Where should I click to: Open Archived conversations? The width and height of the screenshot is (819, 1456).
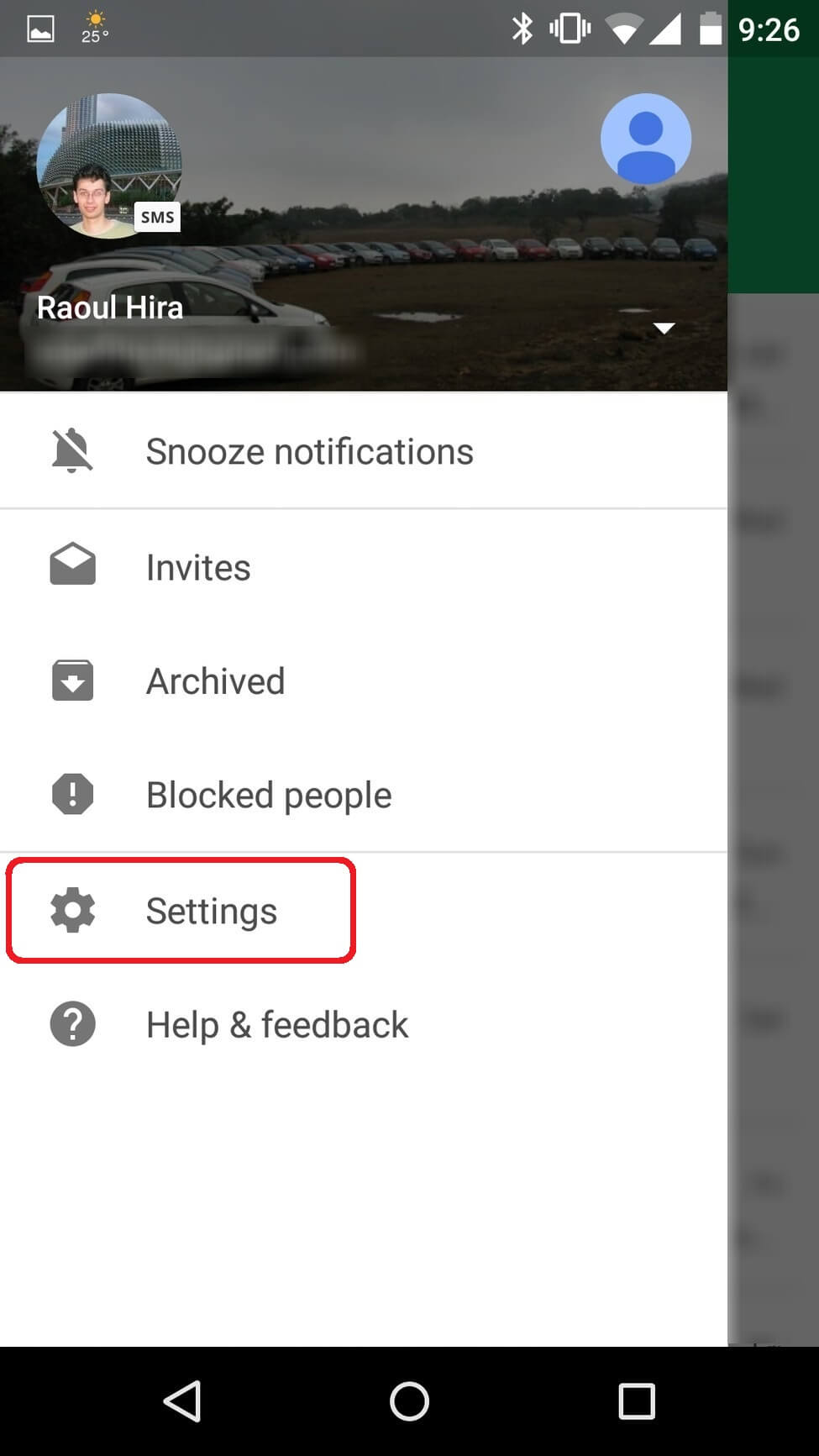(x=364, y=681)
